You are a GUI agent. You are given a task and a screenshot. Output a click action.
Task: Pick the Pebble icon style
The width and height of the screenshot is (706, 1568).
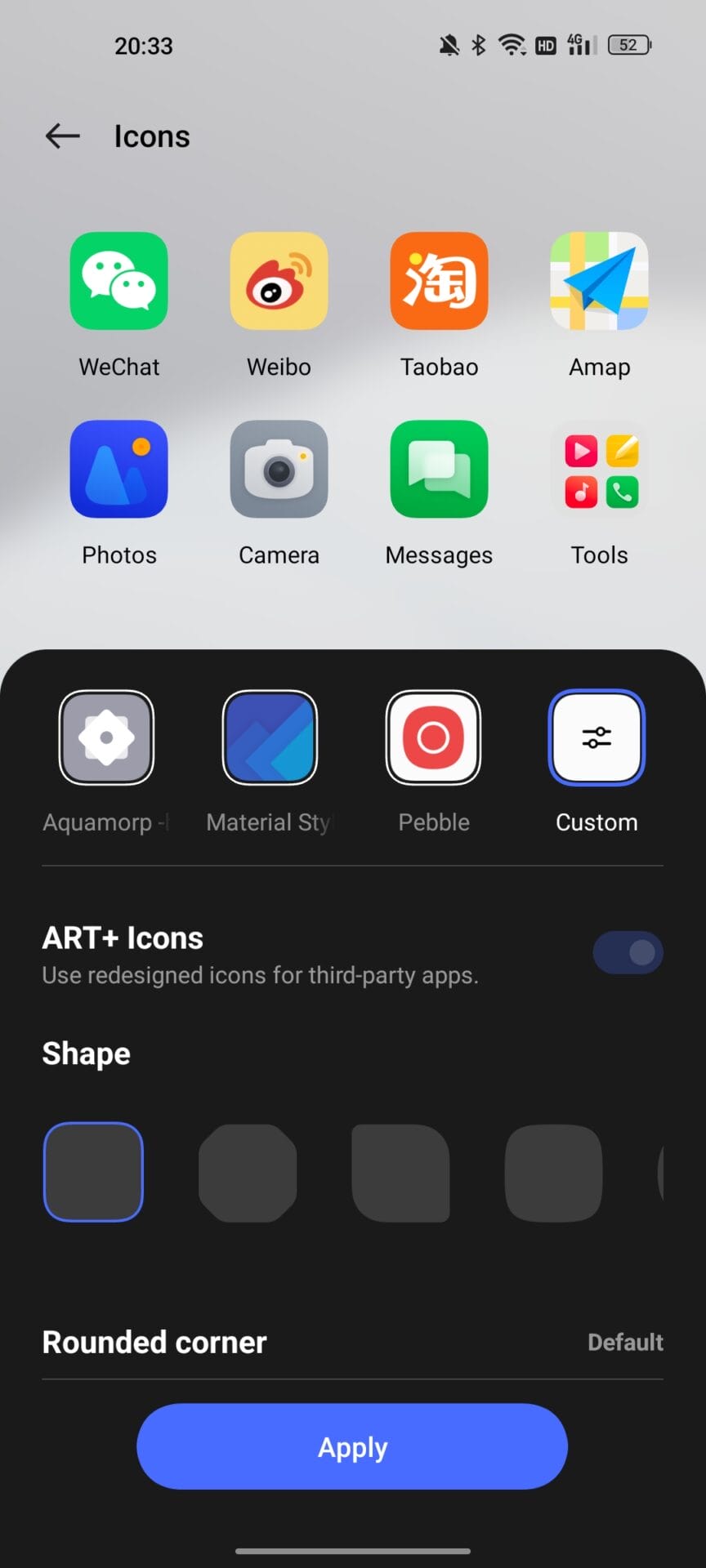433,737
